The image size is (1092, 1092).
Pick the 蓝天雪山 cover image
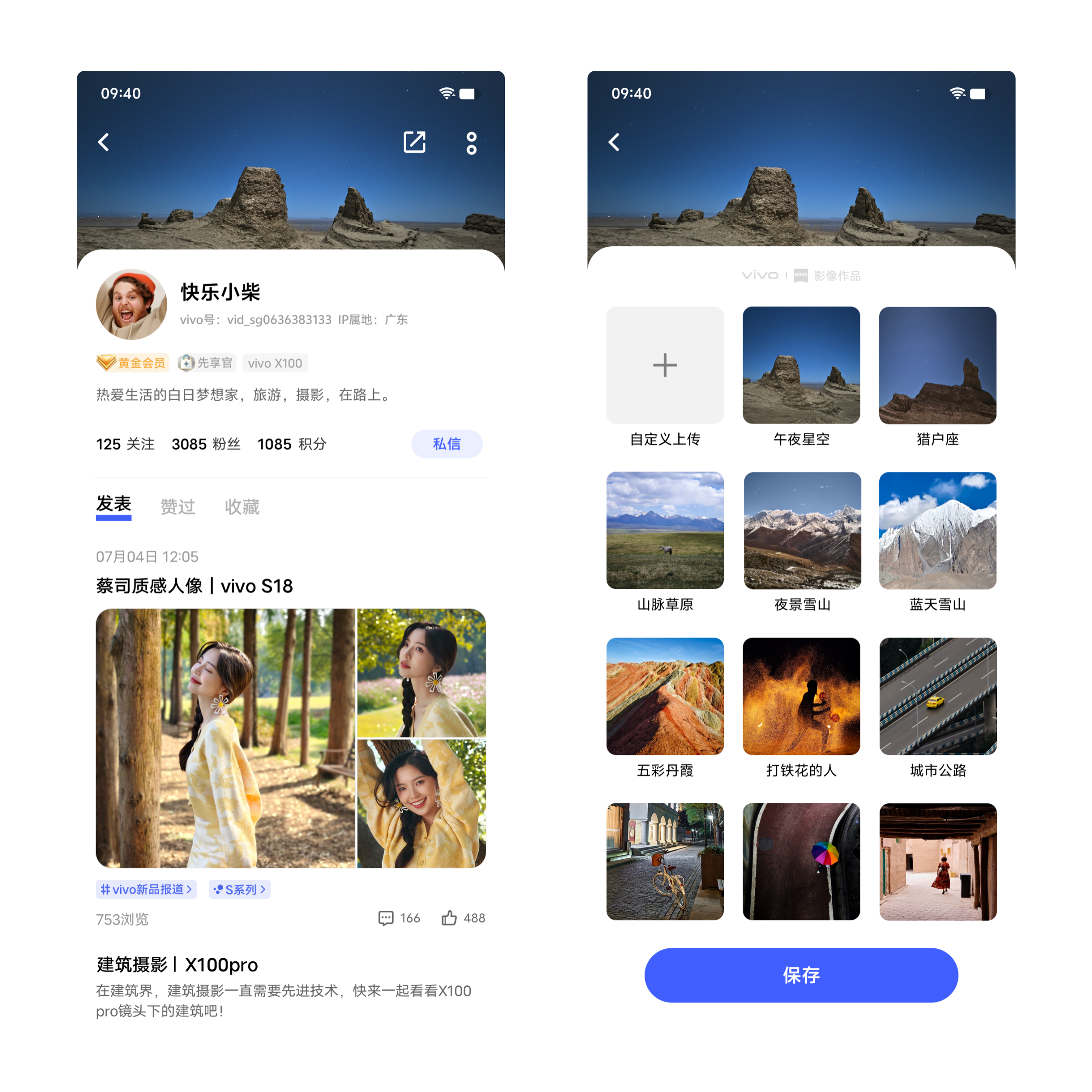(937, 530)
